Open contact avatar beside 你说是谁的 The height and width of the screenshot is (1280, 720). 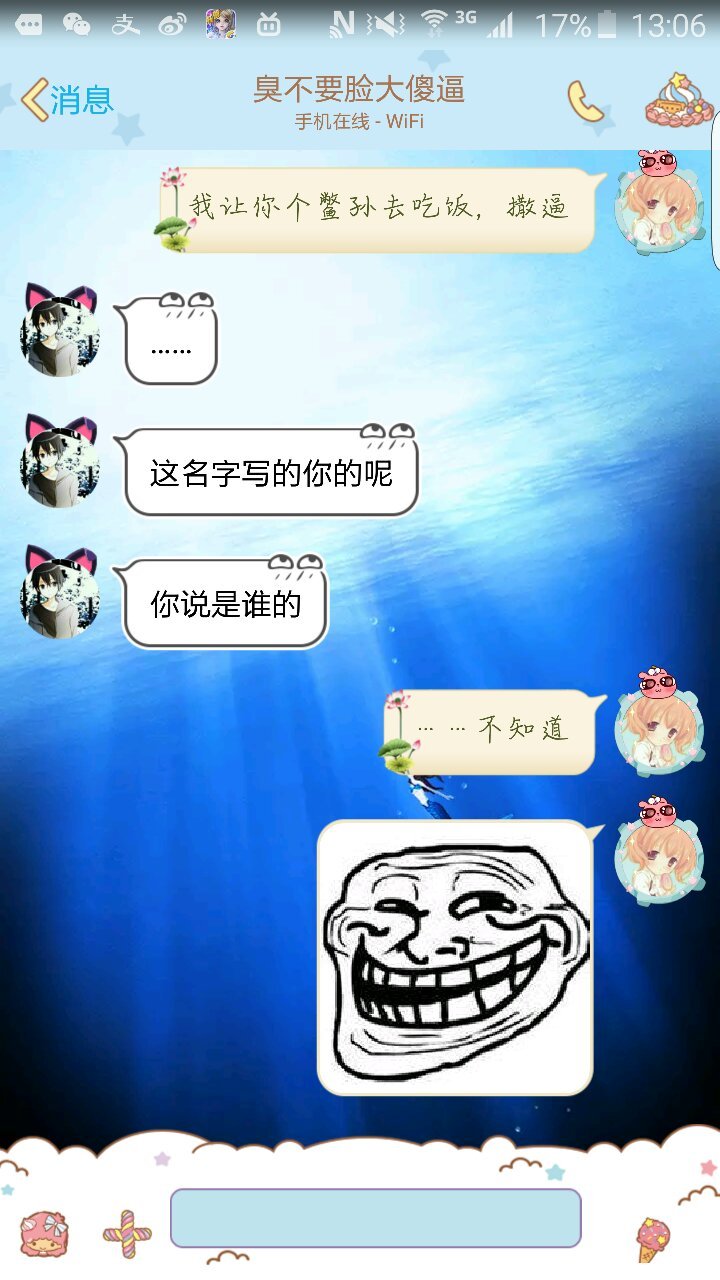(x=60, y=595)
